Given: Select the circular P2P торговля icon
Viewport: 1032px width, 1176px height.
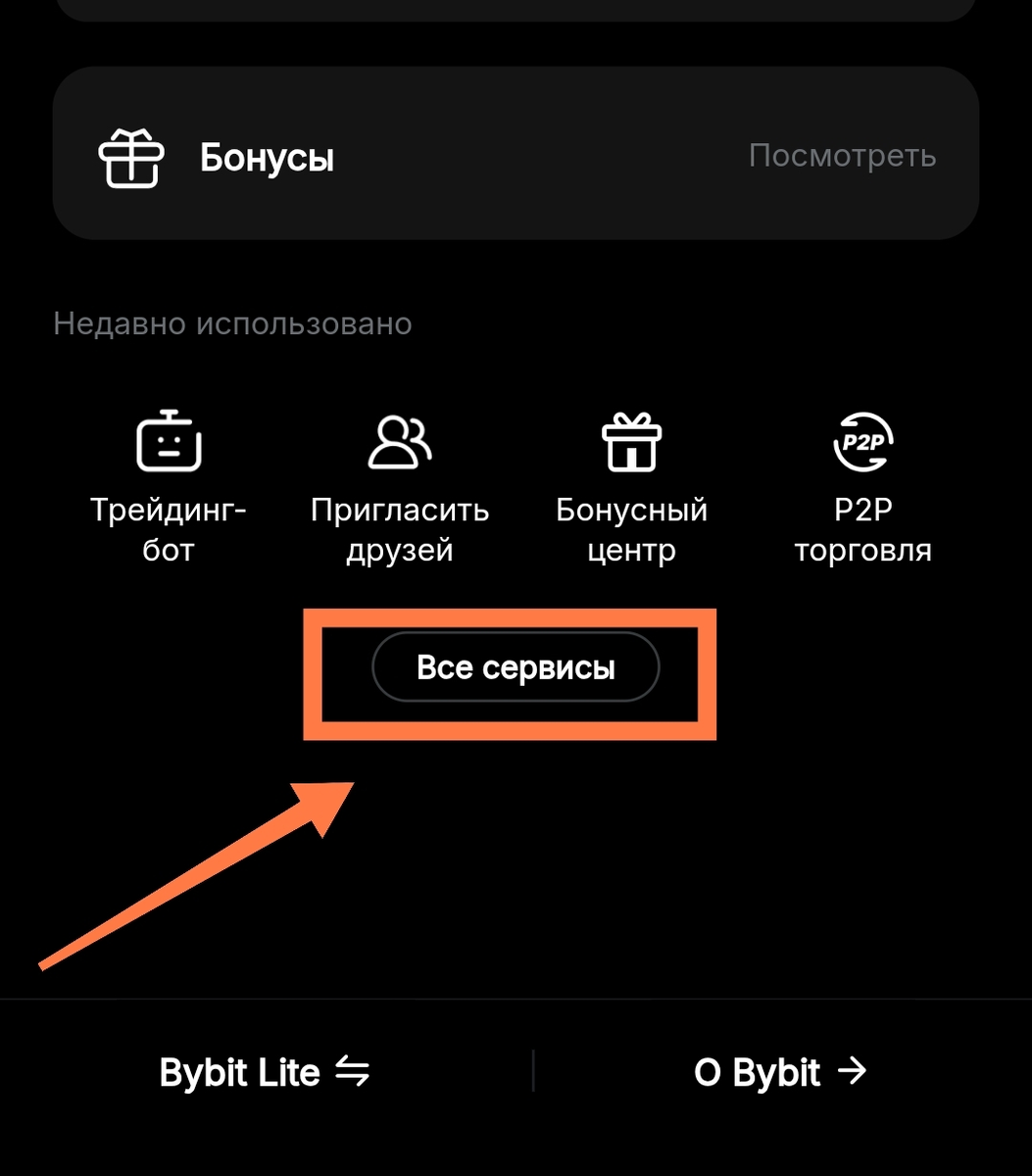Looking at the screenshot, I should (x=863, y=441).
